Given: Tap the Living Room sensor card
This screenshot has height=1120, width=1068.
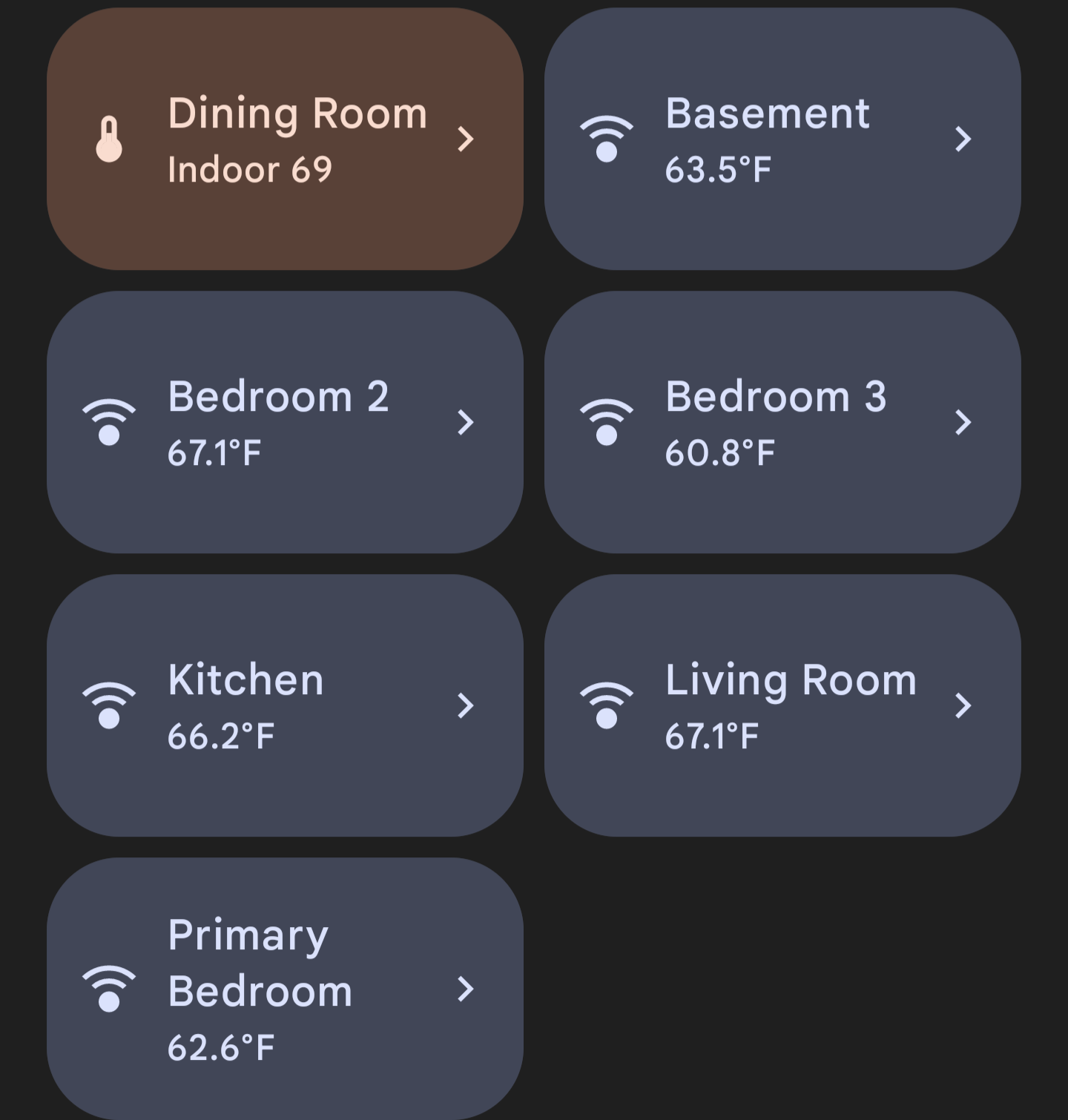Looking at the screenshot, I should (x=782, y=705).
